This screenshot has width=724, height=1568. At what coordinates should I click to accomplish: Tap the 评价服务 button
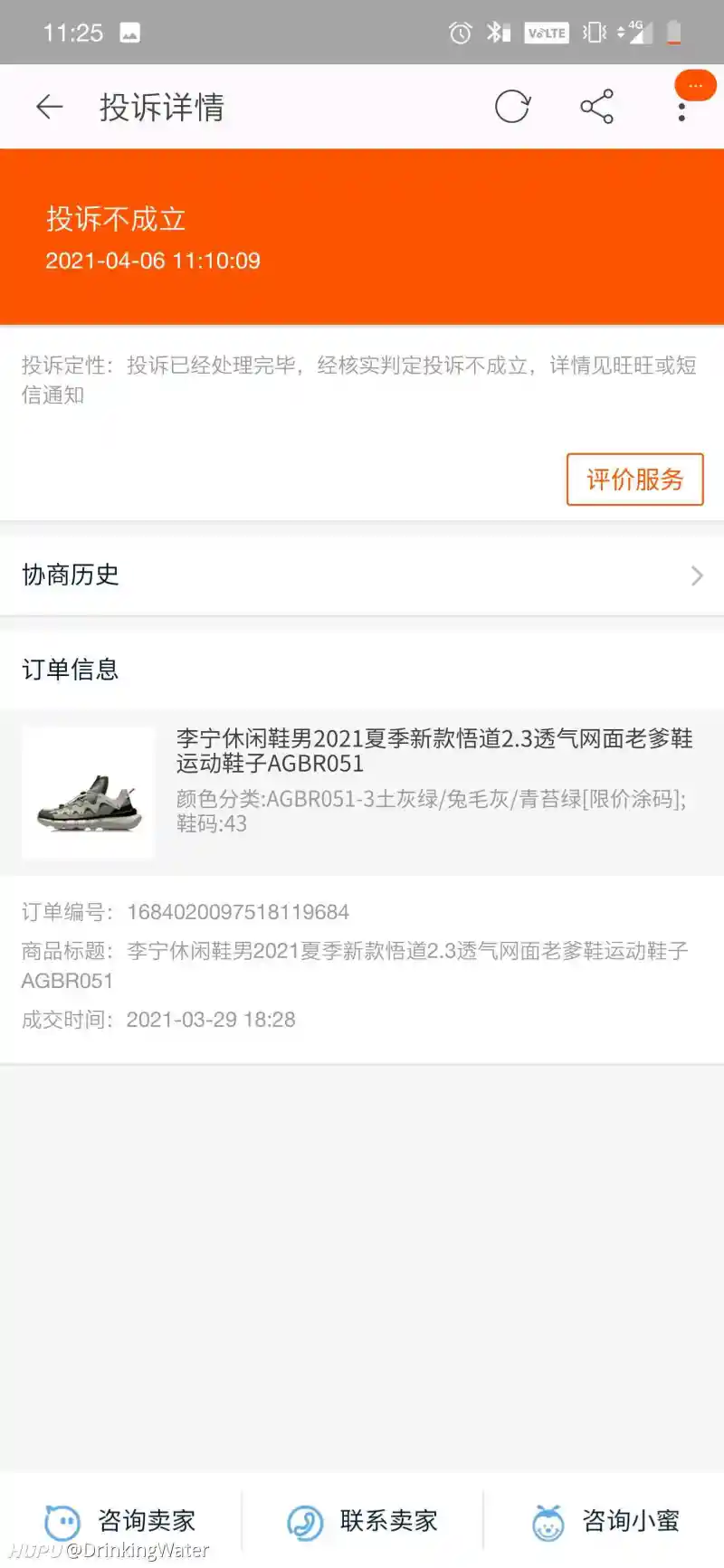pyautogui.click(x=634, y=480)
